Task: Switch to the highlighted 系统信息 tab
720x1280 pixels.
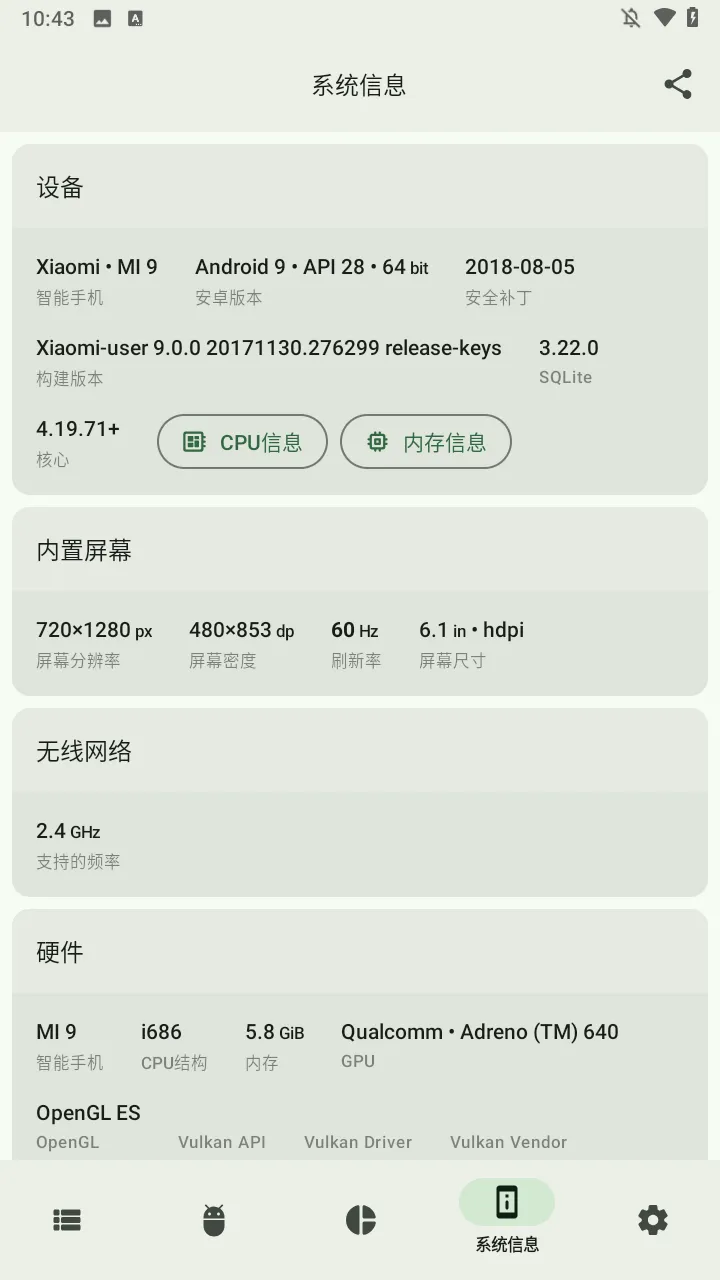Action: (x=506, y=1217)
